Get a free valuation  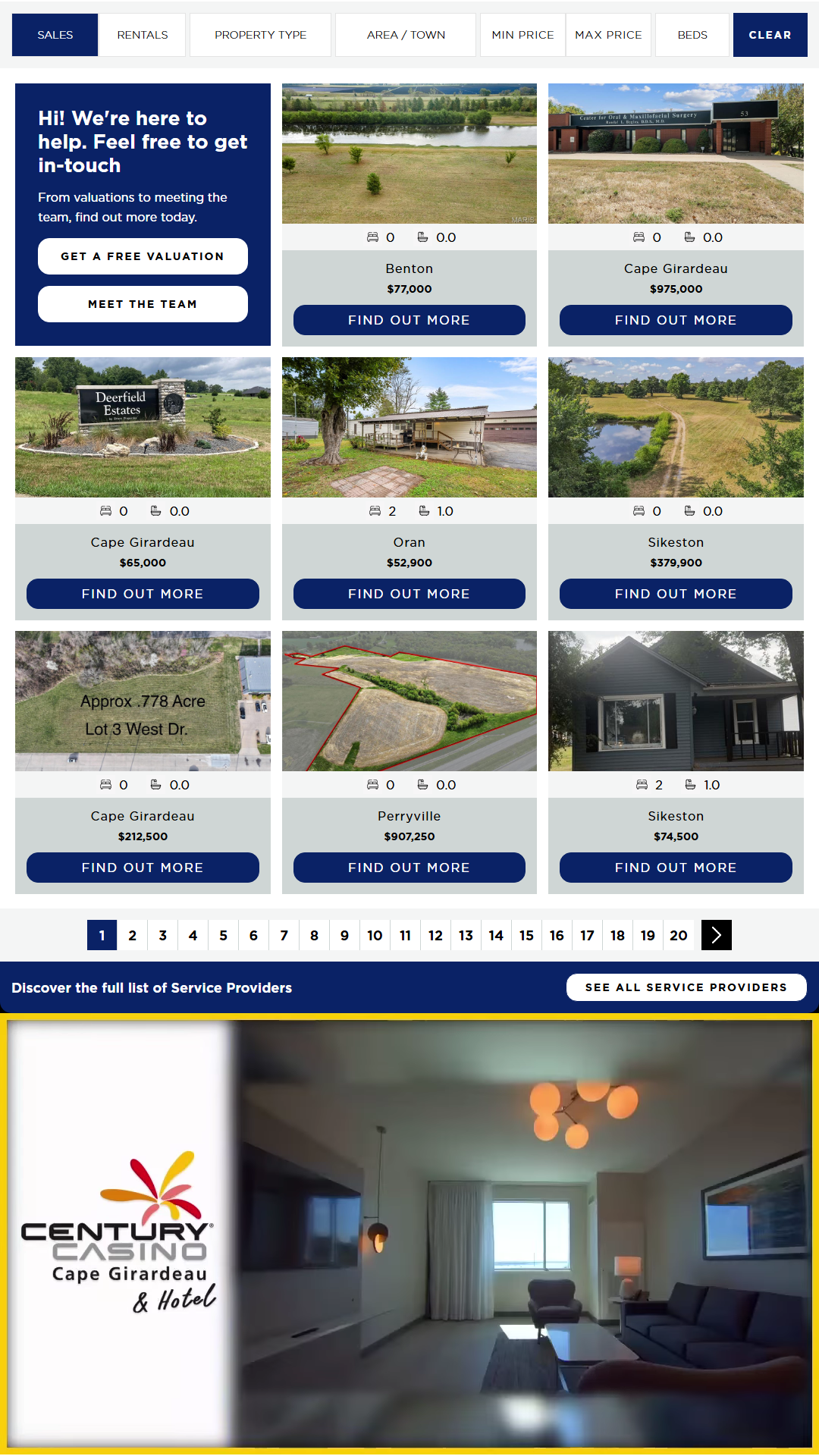pyautogui.click(x=143, y=256)
